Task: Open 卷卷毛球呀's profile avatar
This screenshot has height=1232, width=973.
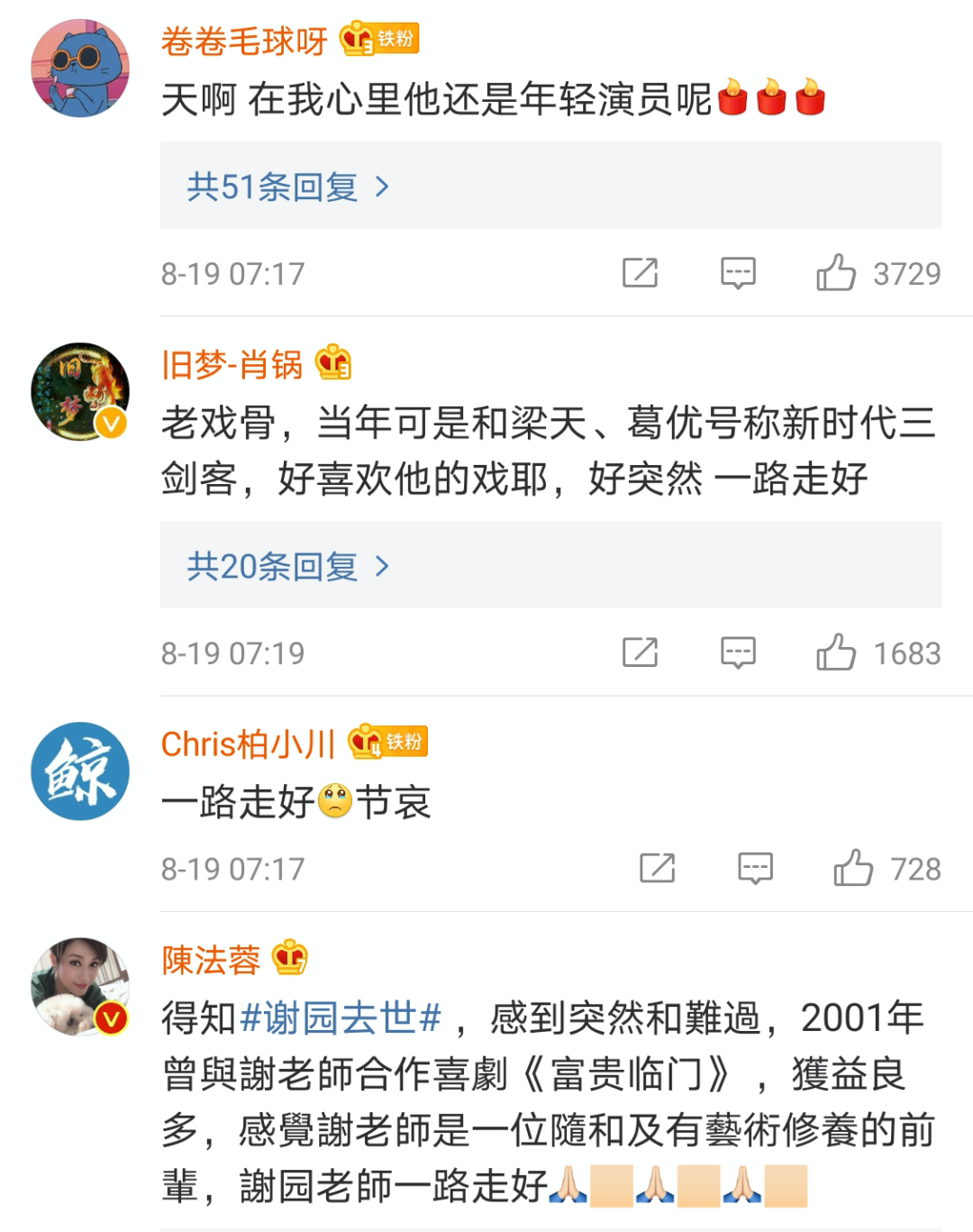Action: click(x=79, y=68)
